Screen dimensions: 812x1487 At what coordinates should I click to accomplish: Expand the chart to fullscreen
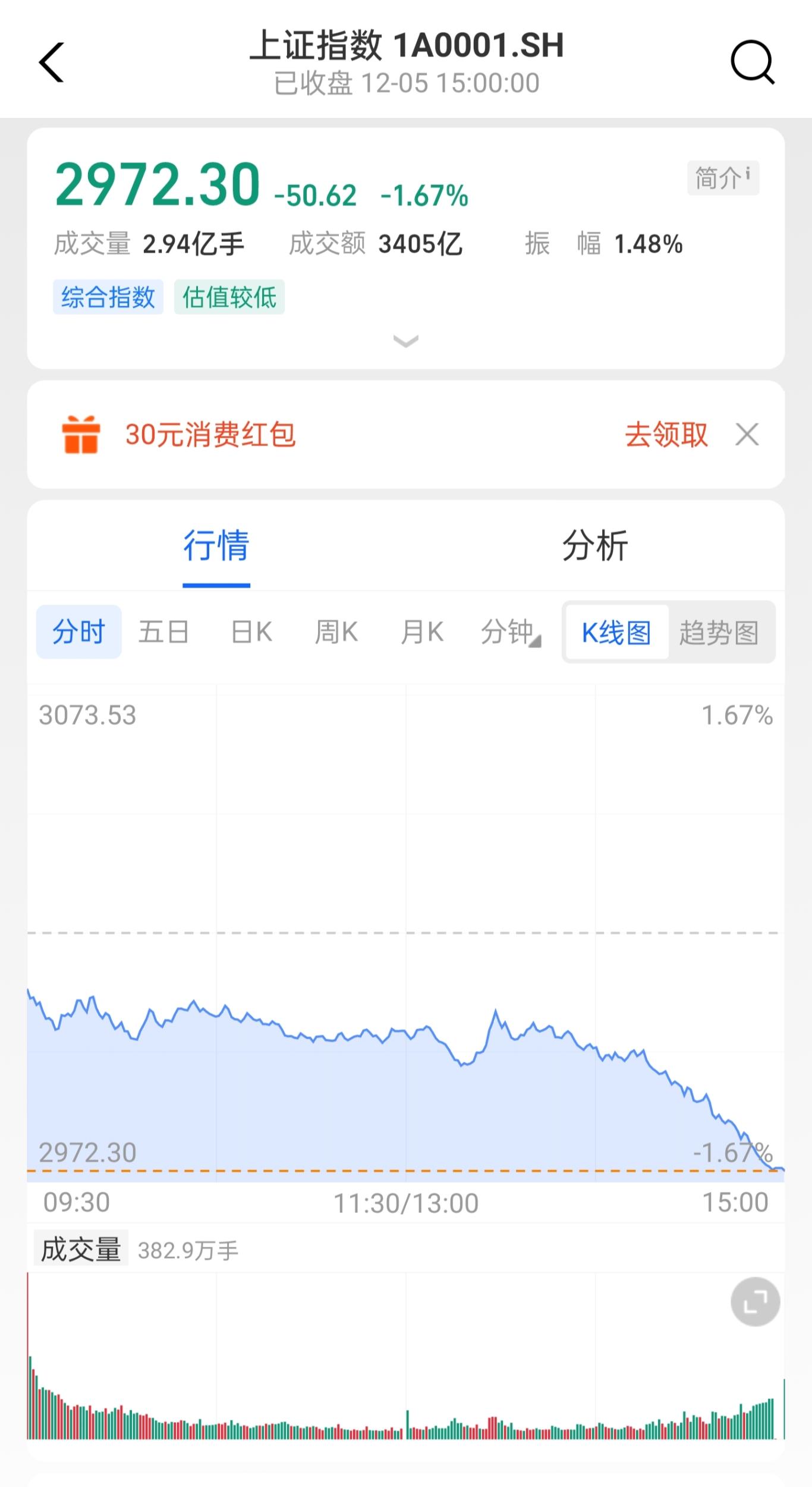[755, 1301]
